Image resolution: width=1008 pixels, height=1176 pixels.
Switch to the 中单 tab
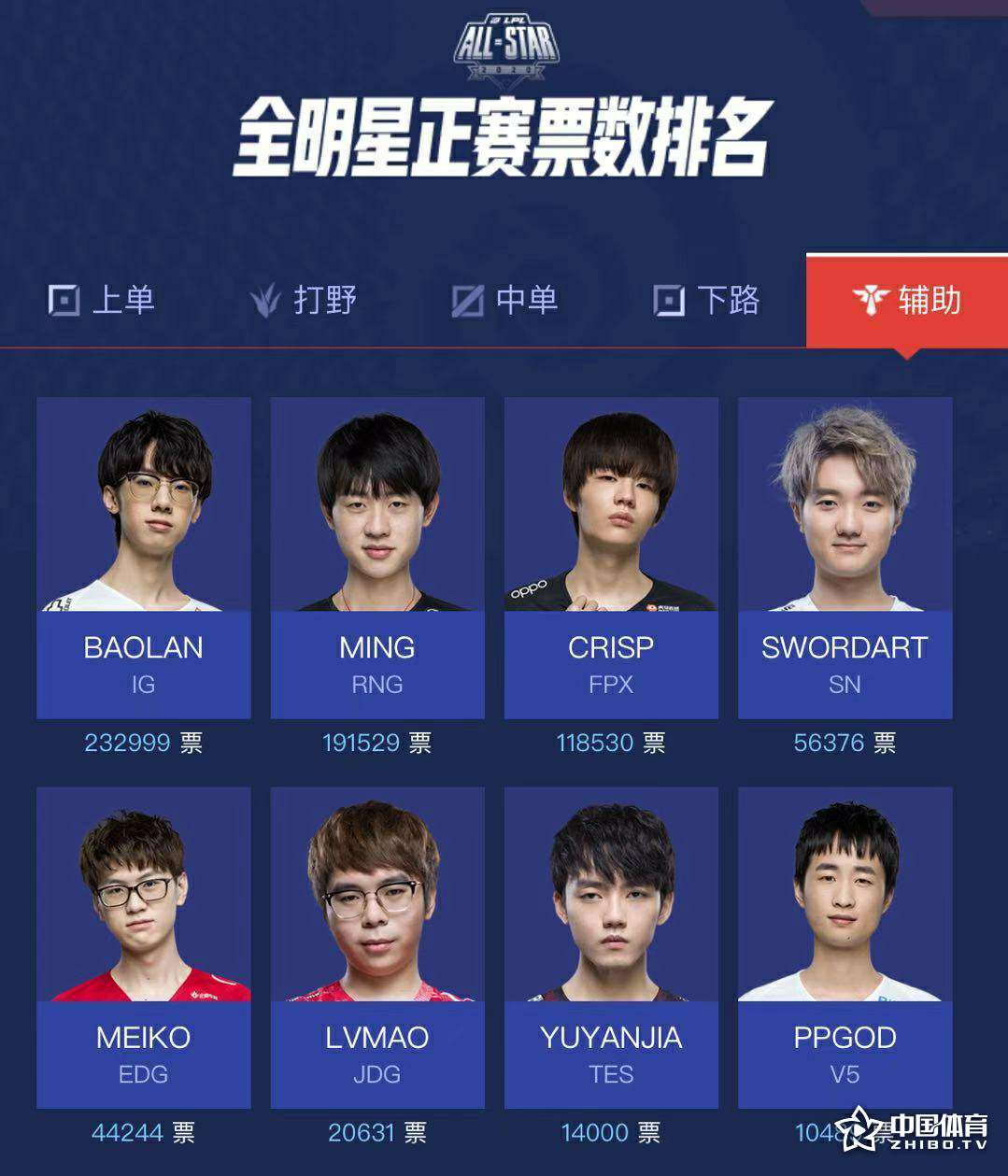[505, 301]
